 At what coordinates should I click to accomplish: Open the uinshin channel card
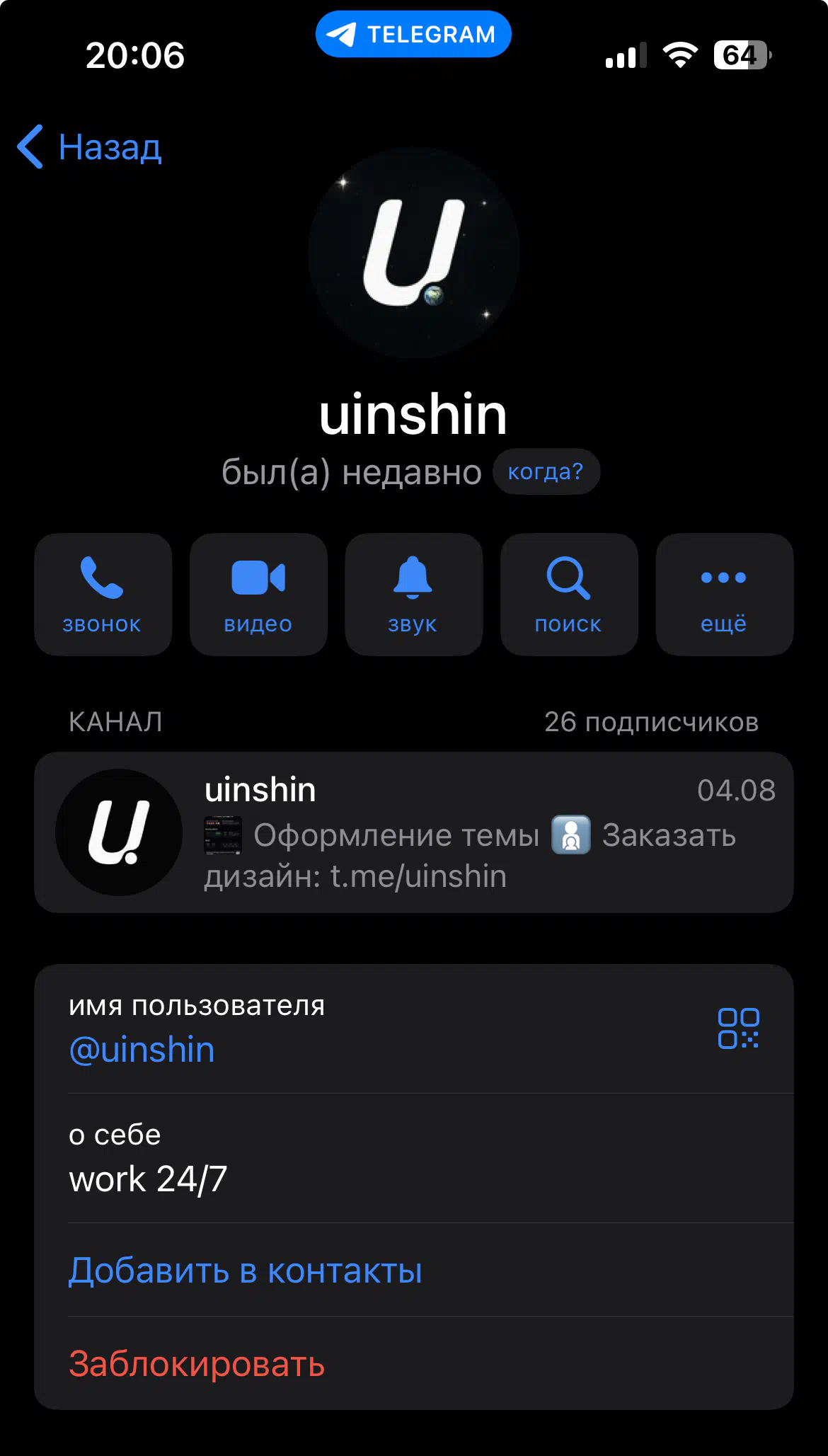(414, 832)
